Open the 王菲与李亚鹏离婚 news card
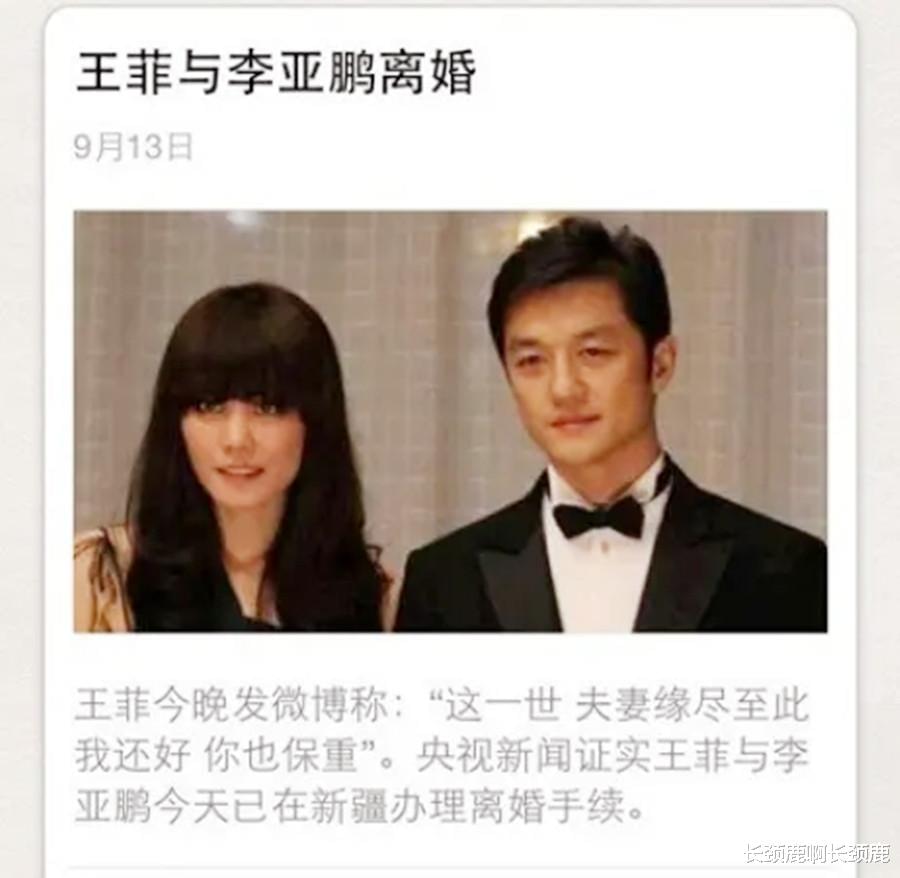900x878 pixels. point(276,75)
